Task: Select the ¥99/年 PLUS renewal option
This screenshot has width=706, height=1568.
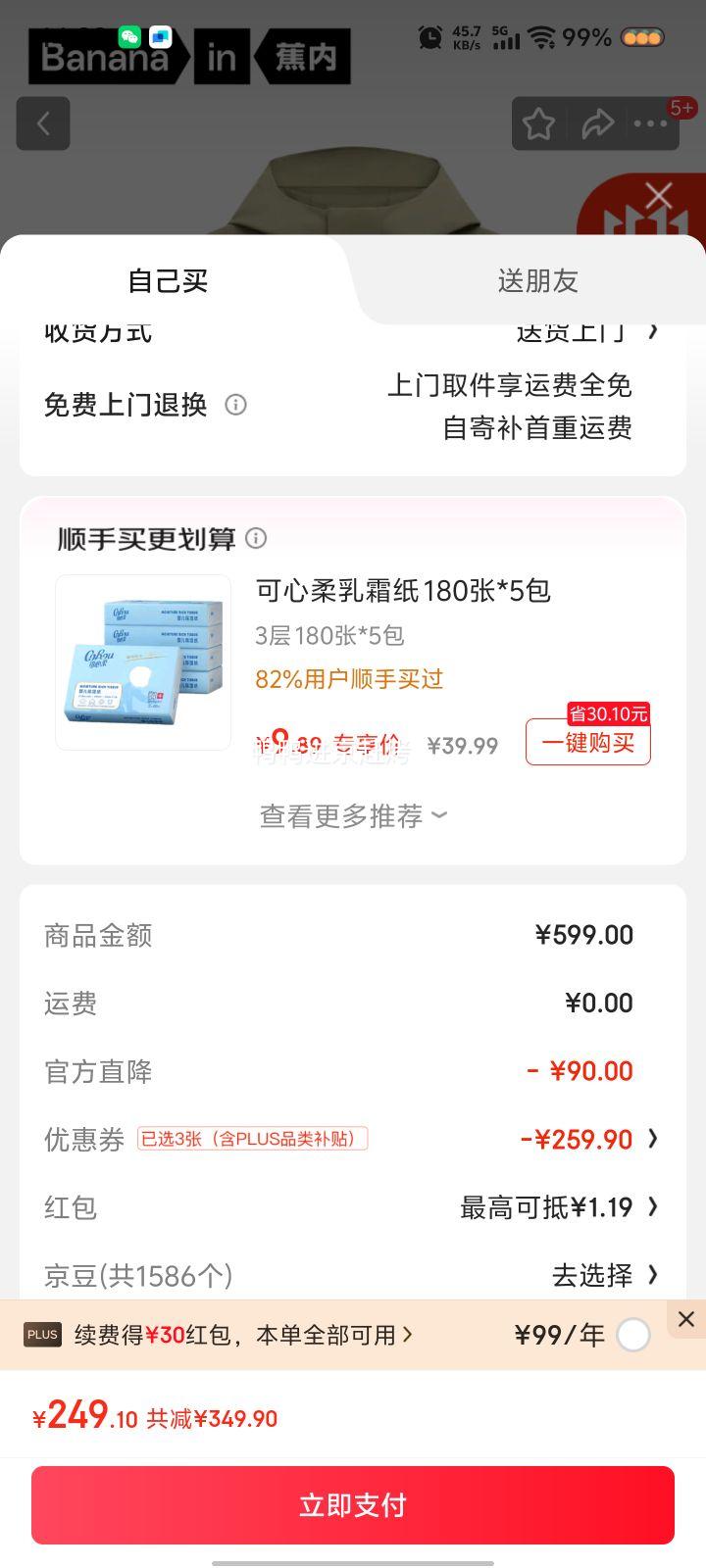Action: pos(633,1335)
